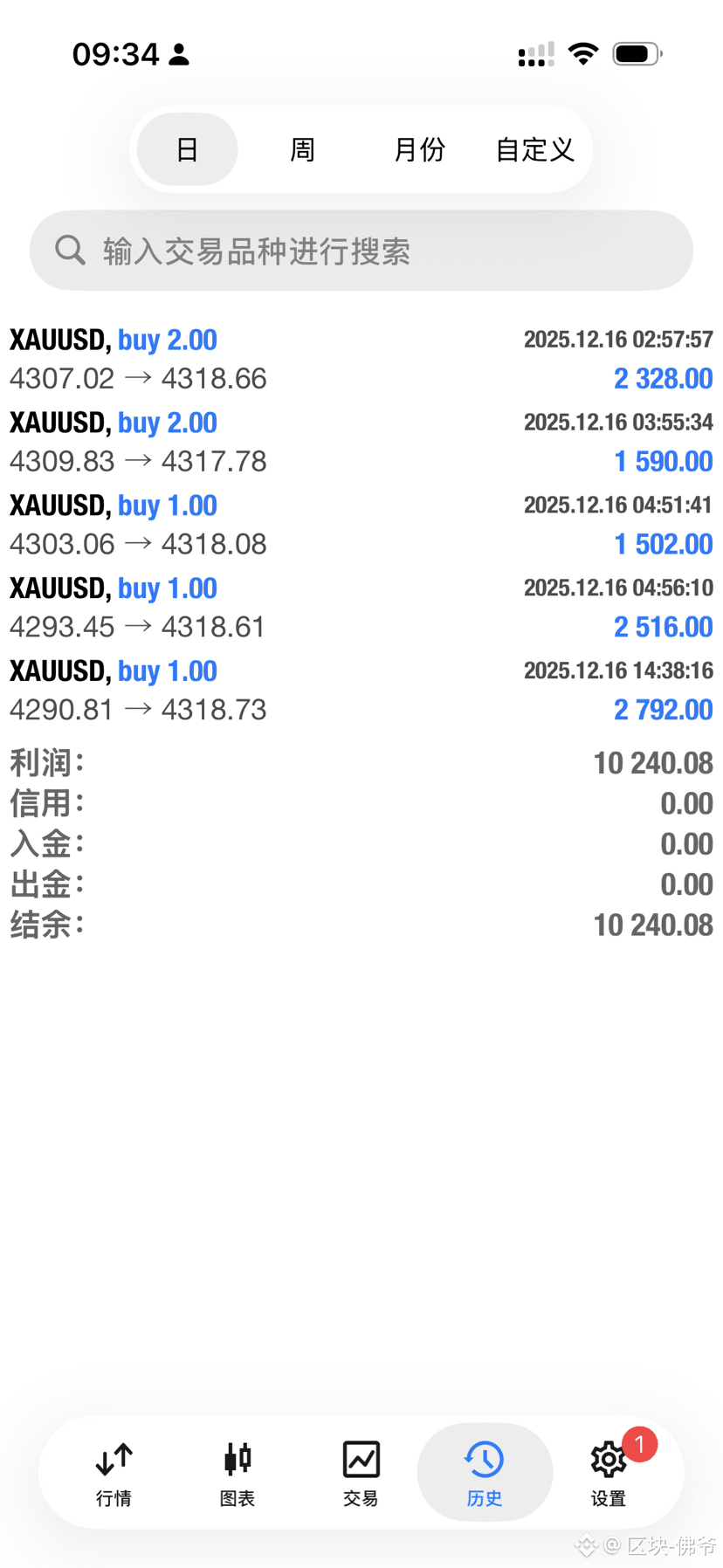The height and width of the screenshot is (1568, 723).
Task: Switch to the 周 (week) period
Action: click(302, 150)
